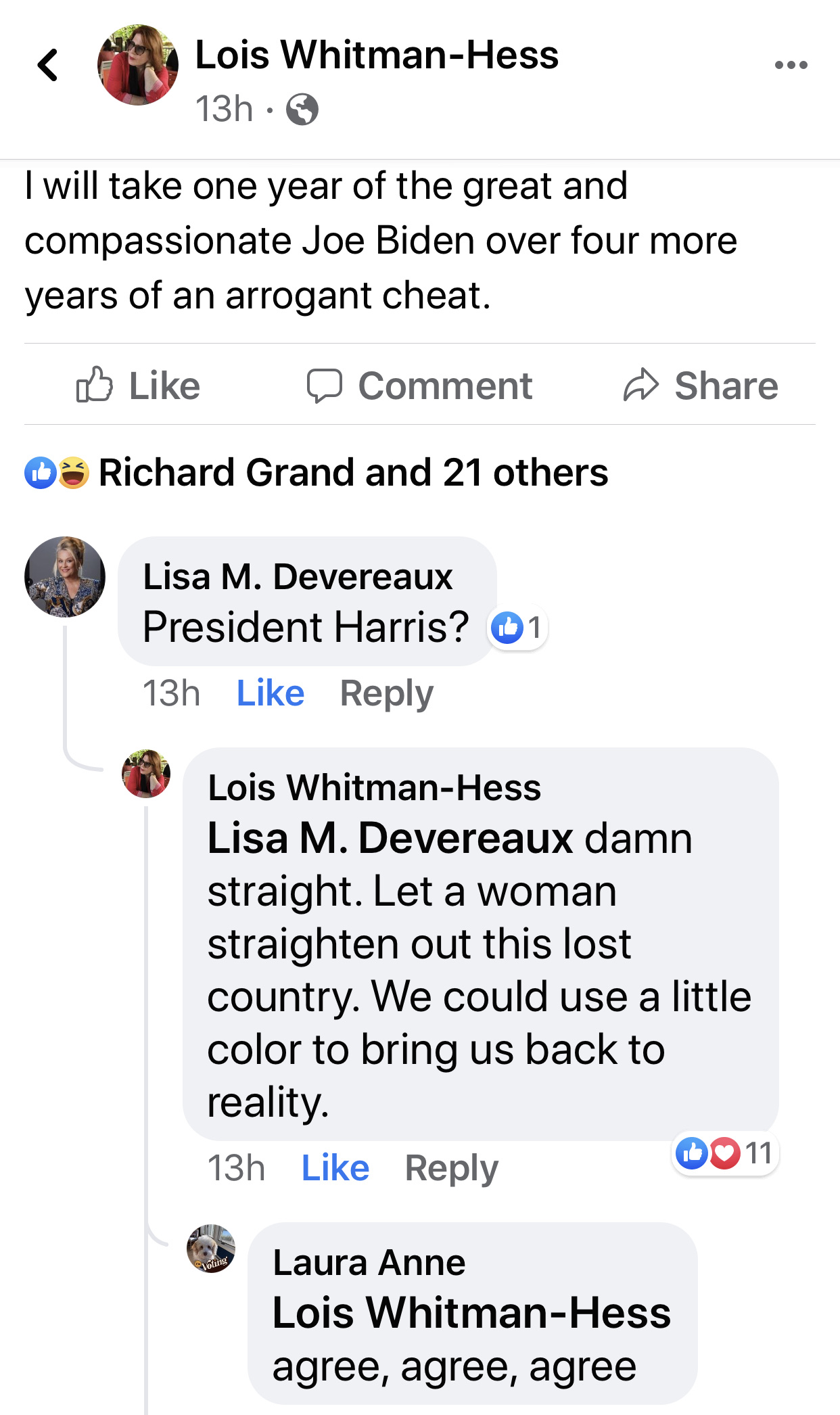This screenshot has height=1415, width=840.
Task: Open the three-dot post options menu
Action: click(x=791, y=66)
